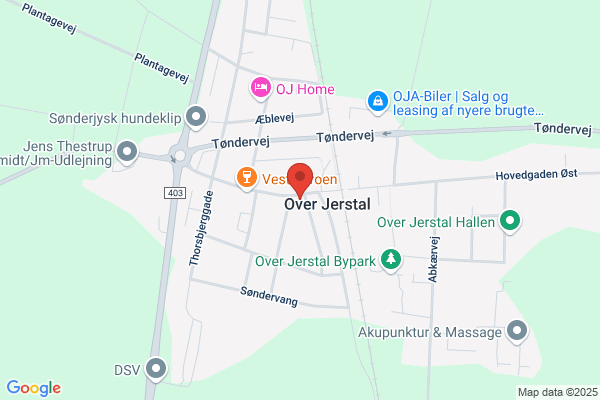Screen dimensions: 600x400
Task: Select the Vestkroen bar pin
Action: tap(246, 178)
